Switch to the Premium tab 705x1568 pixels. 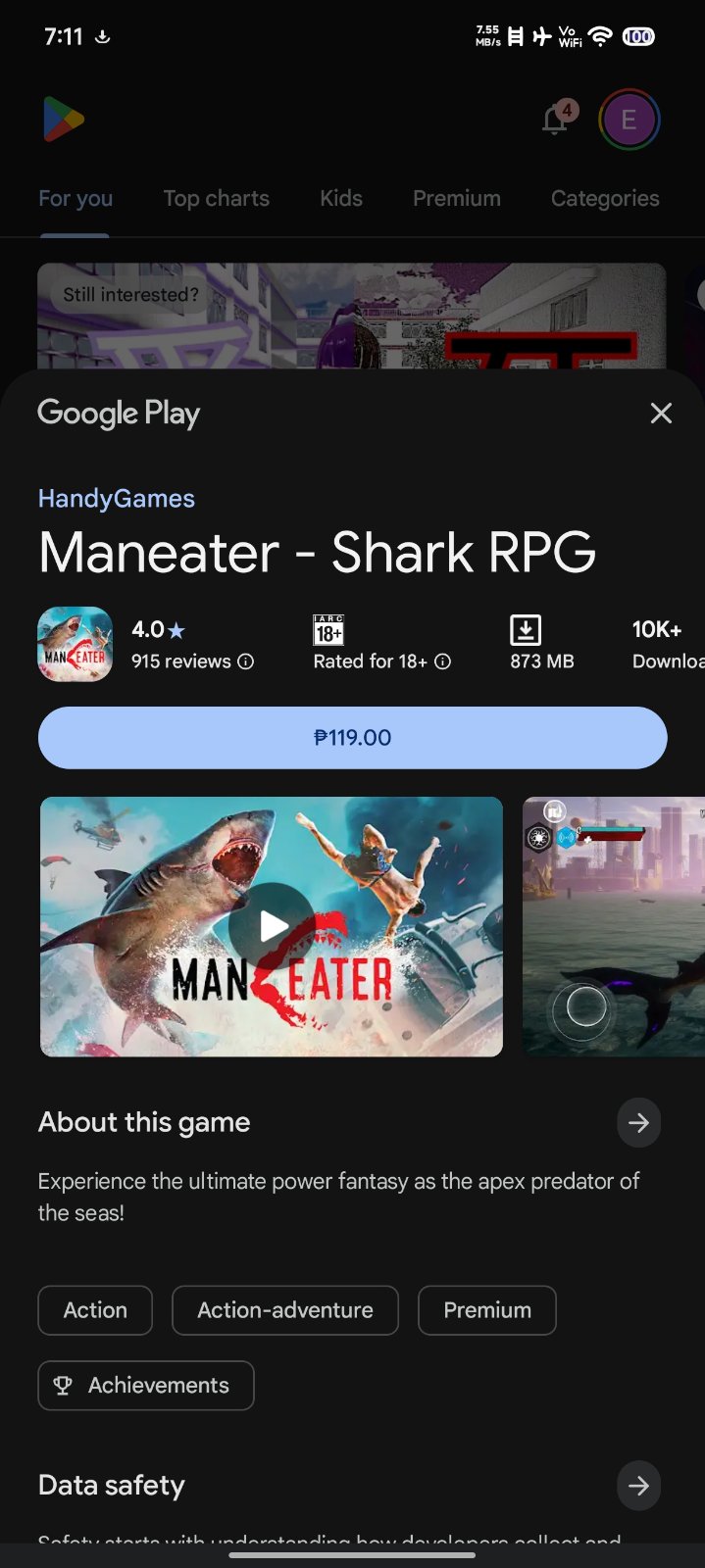click(x=456, y=198)
